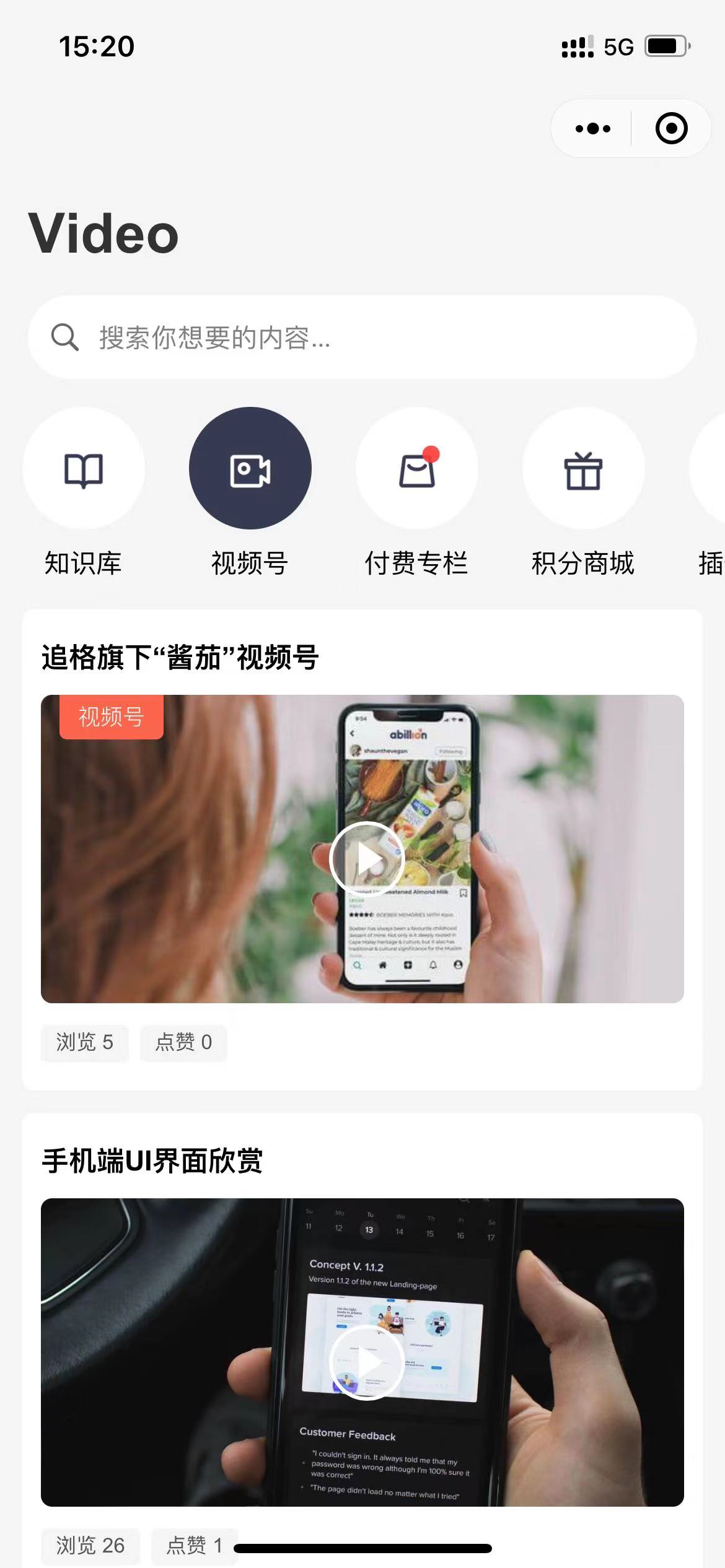Viewport: 725px width, 1568px height.
Task: Go to the 积分商城 category
Action: [583, 469]
